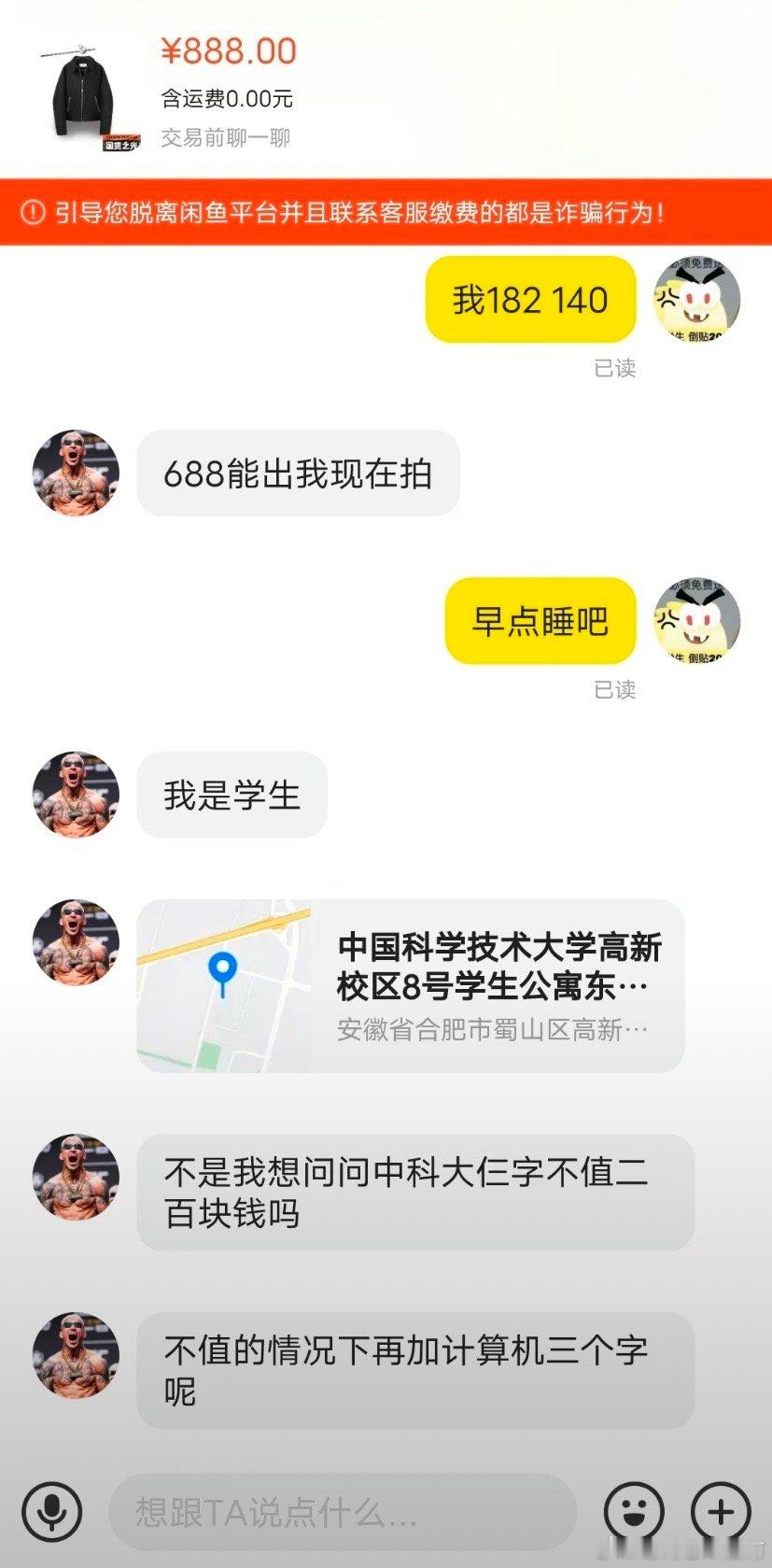Viewport: 772px width, 1568px height.
Task: View the buyer's avatar beside 688能出我现在拍
Action: coord(76,473)
